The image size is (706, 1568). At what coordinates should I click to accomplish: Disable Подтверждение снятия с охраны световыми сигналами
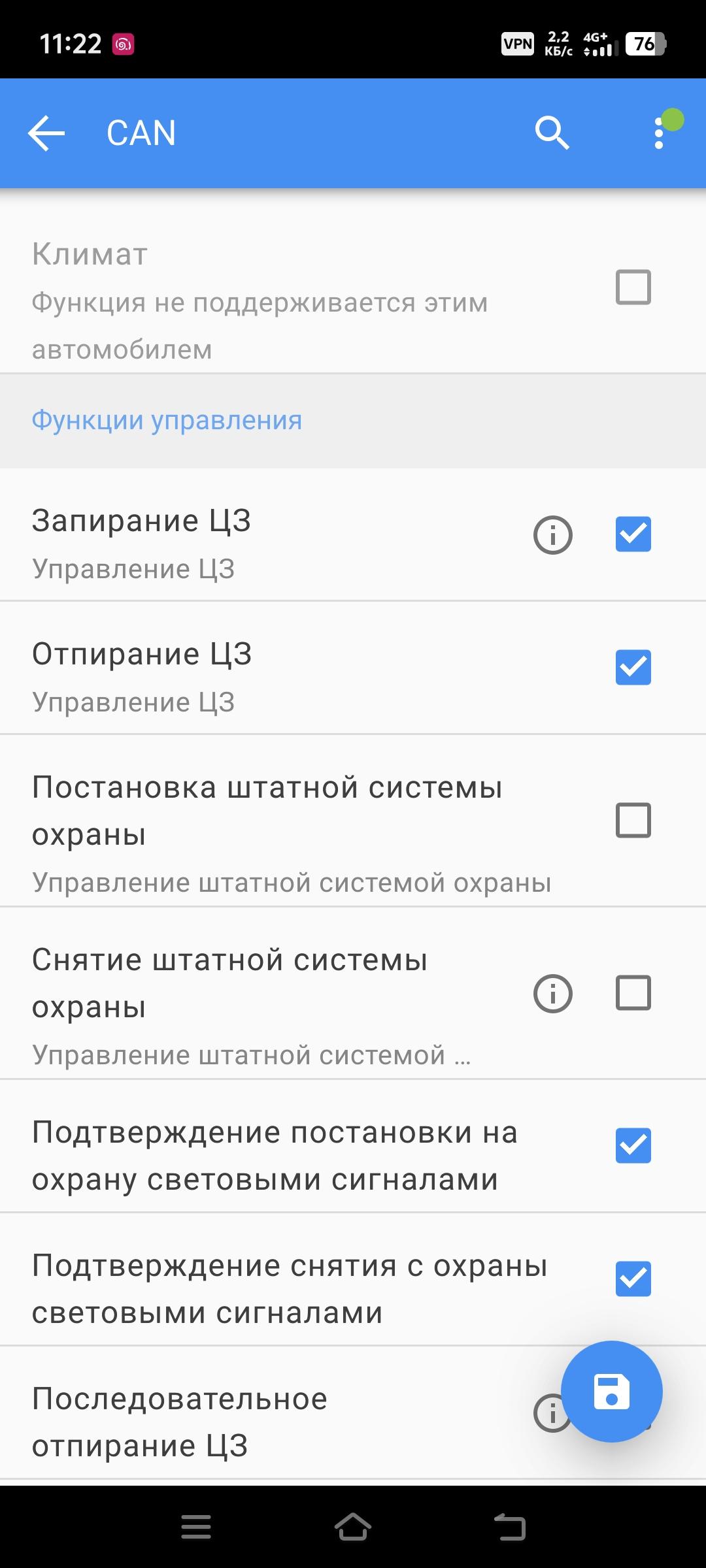click(x=633, y=1279)
